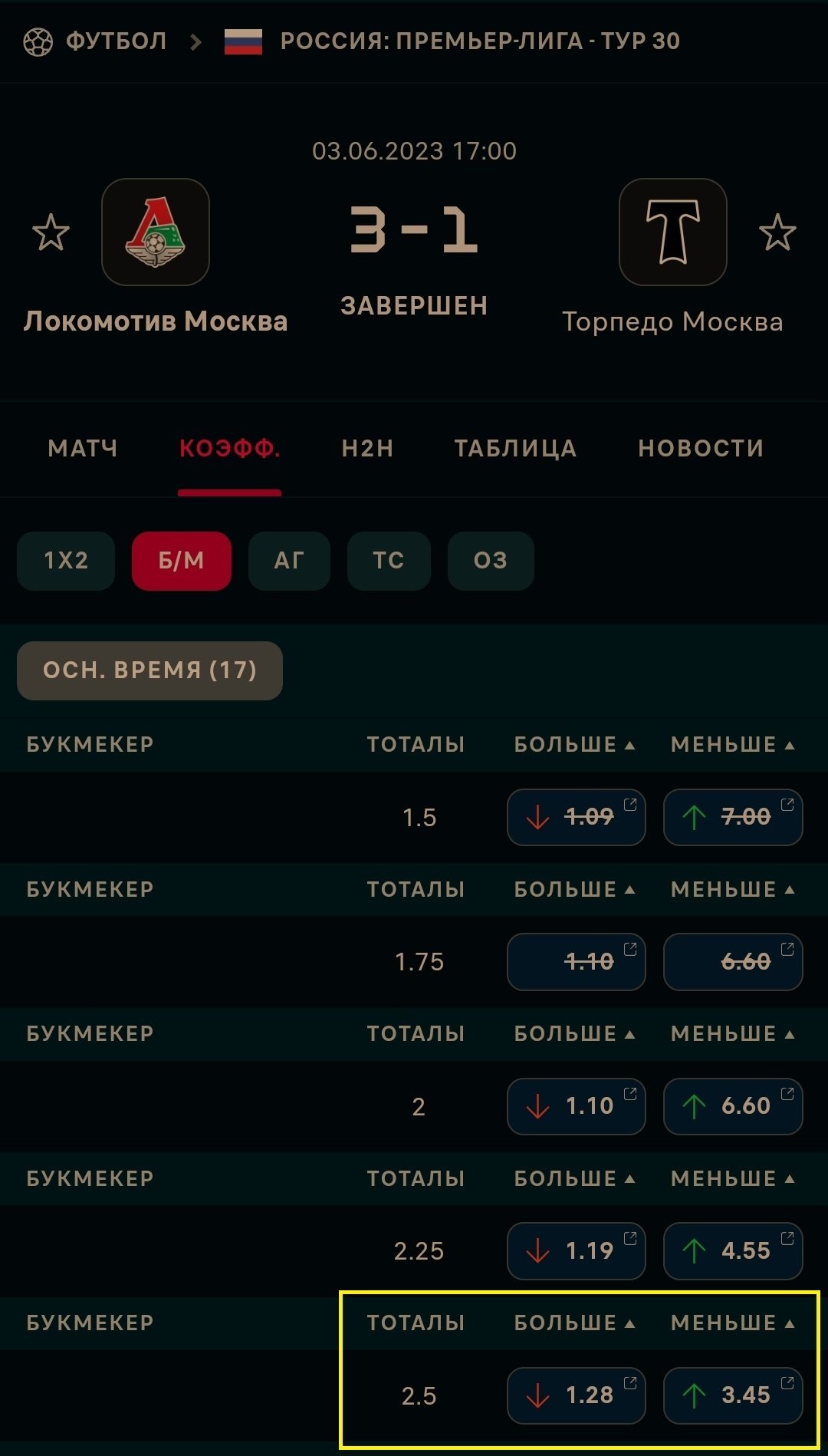Select the 1X2 odds chip
Screen dimensions: 828x1456
pos(66,561)
